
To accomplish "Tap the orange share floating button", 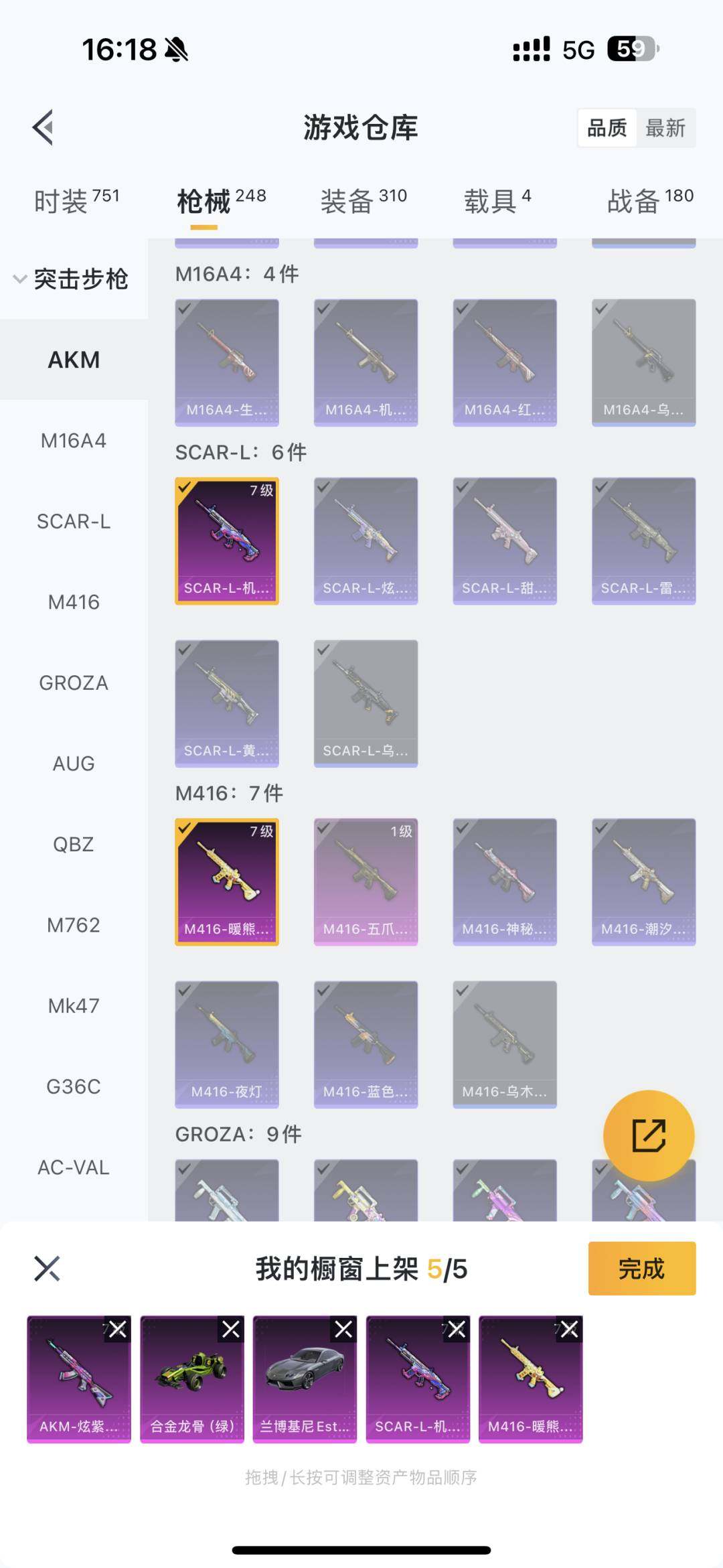I will point(648,1135).
